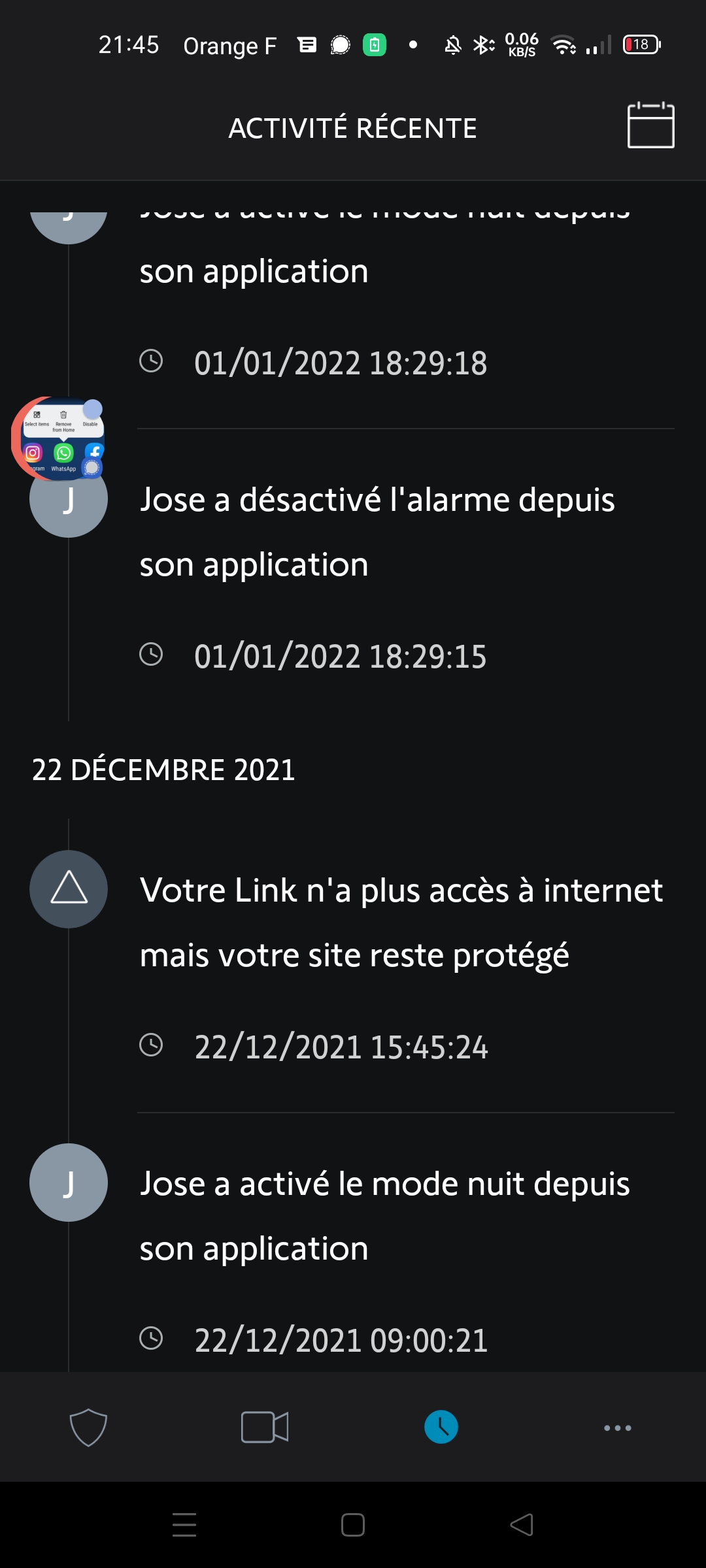706x1568 pixels.
Task: Open the more options tab
Action: (617, 1428)
